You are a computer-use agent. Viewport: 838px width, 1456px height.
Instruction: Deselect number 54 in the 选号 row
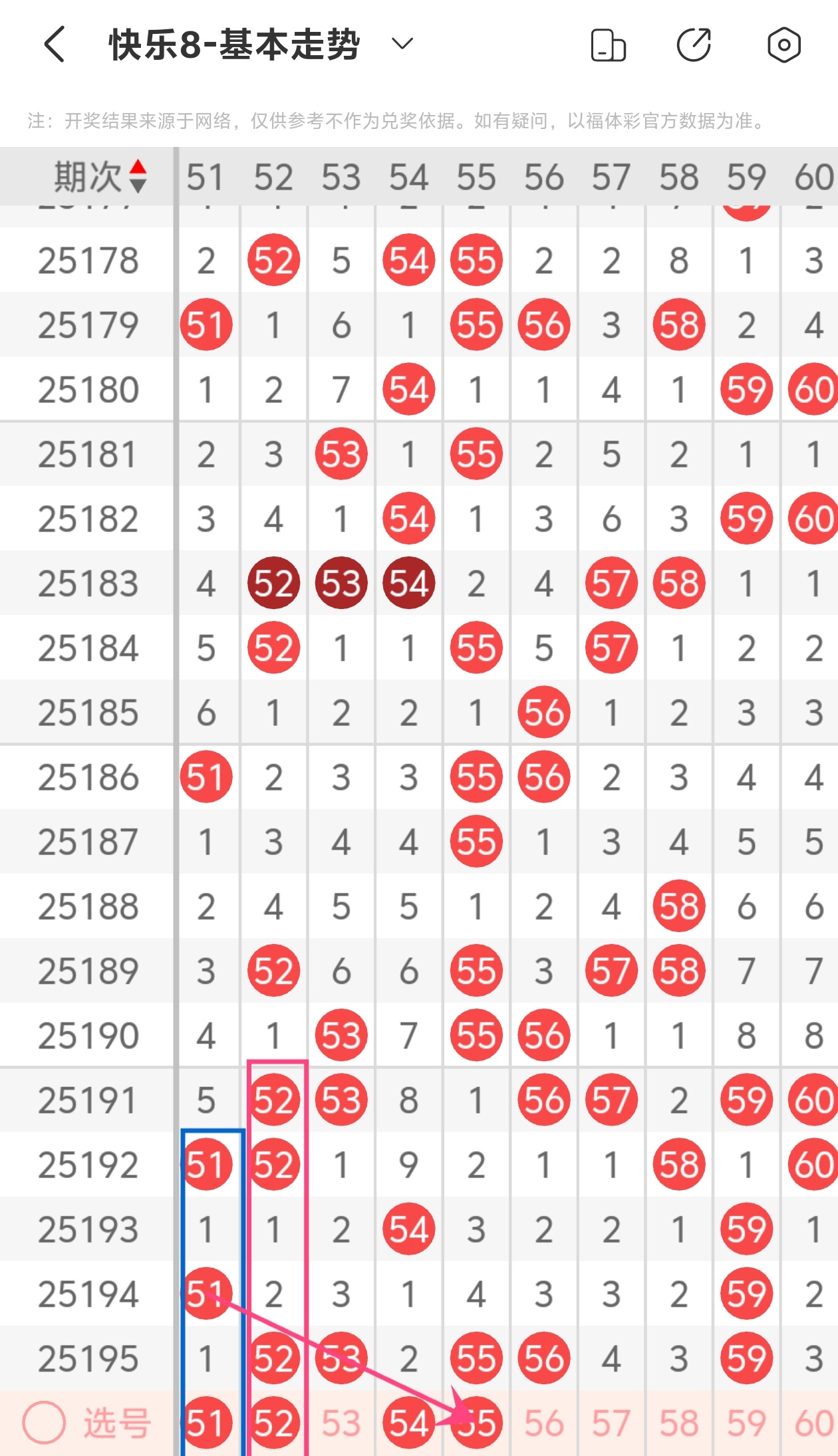click(x=408, y=1423)
